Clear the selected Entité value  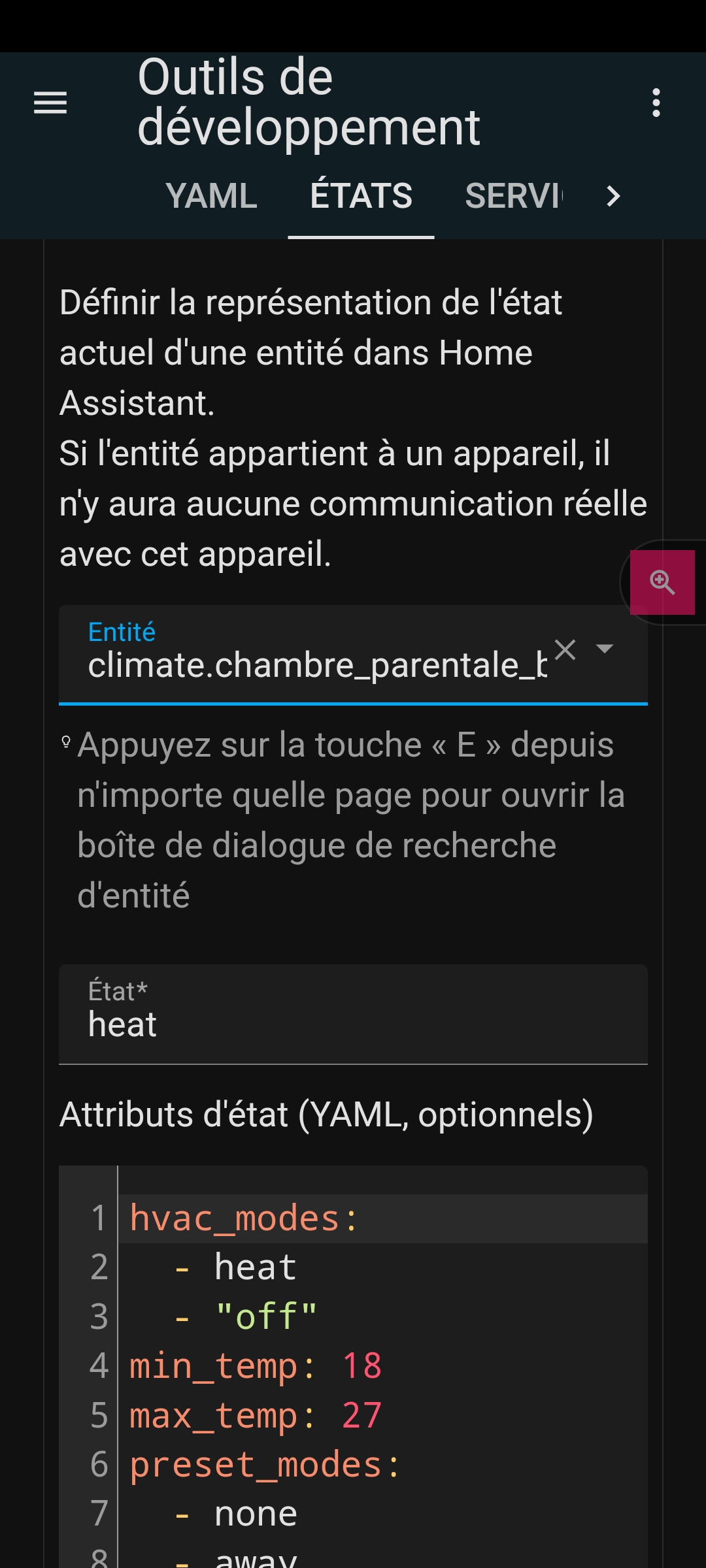coord(565,650)
